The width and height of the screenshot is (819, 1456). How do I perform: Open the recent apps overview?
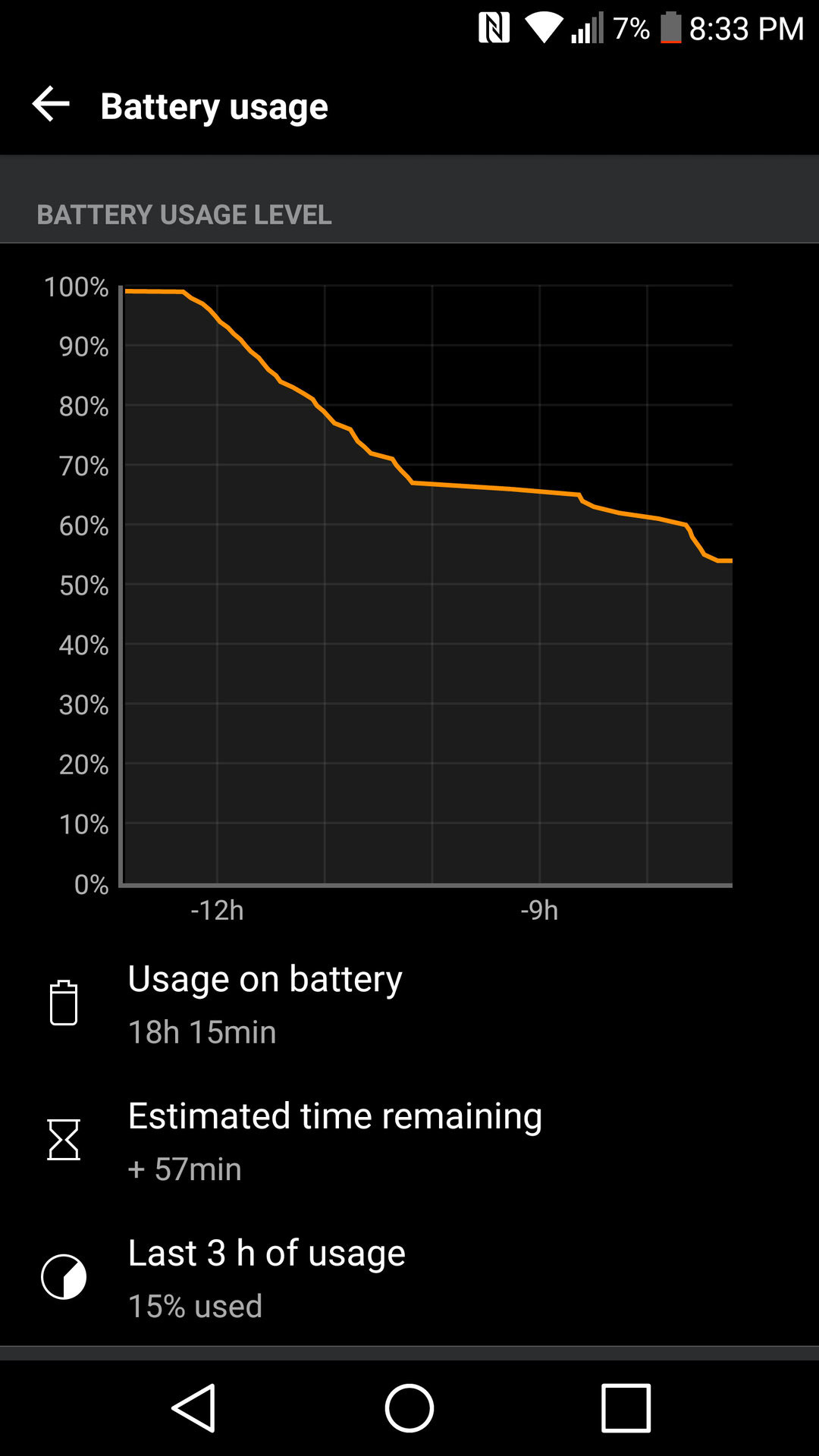[626, 1408]
